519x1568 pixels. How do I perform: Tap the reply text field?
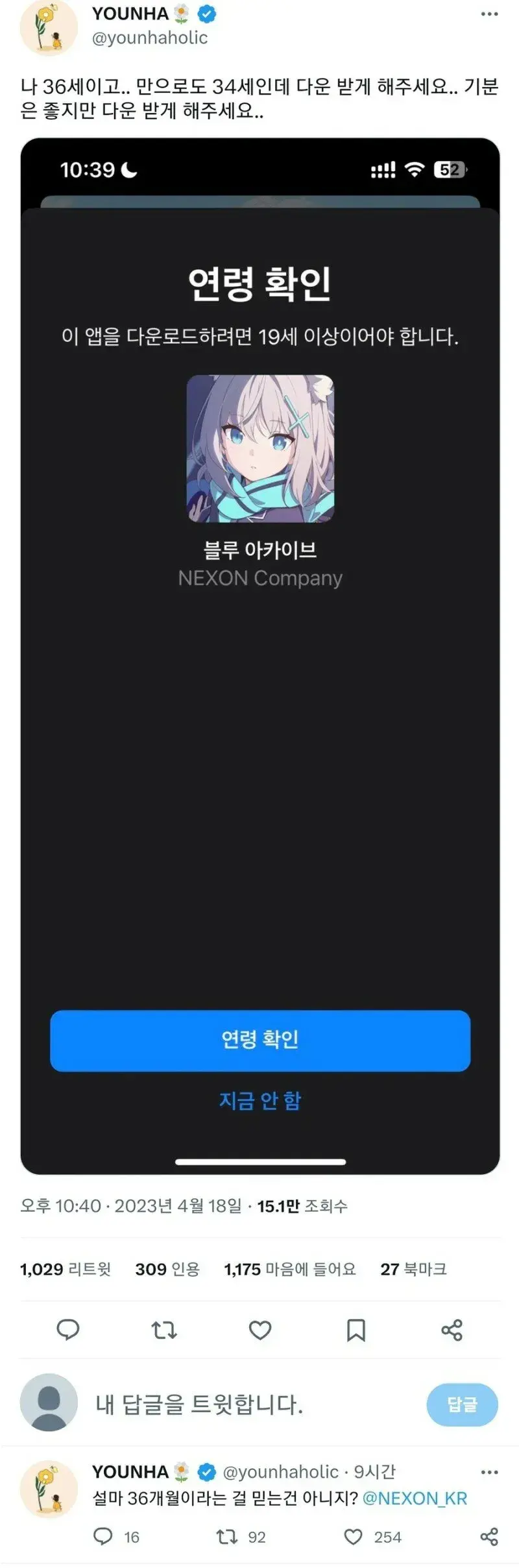(247, 1405)
